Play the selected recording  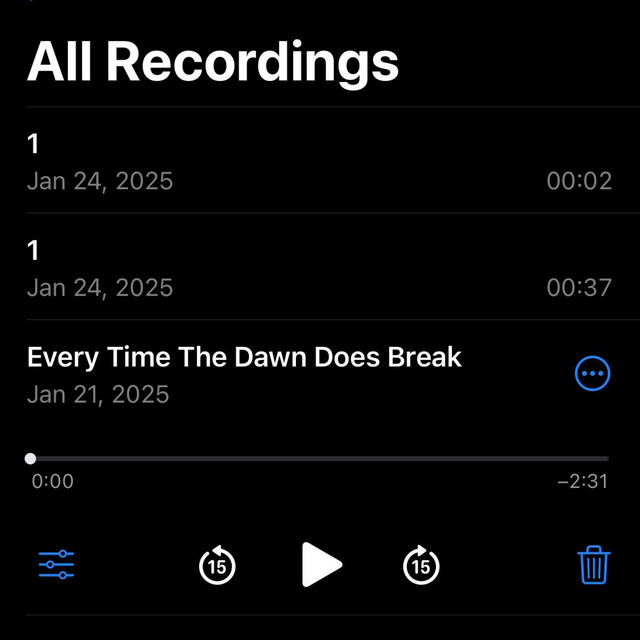321,565
